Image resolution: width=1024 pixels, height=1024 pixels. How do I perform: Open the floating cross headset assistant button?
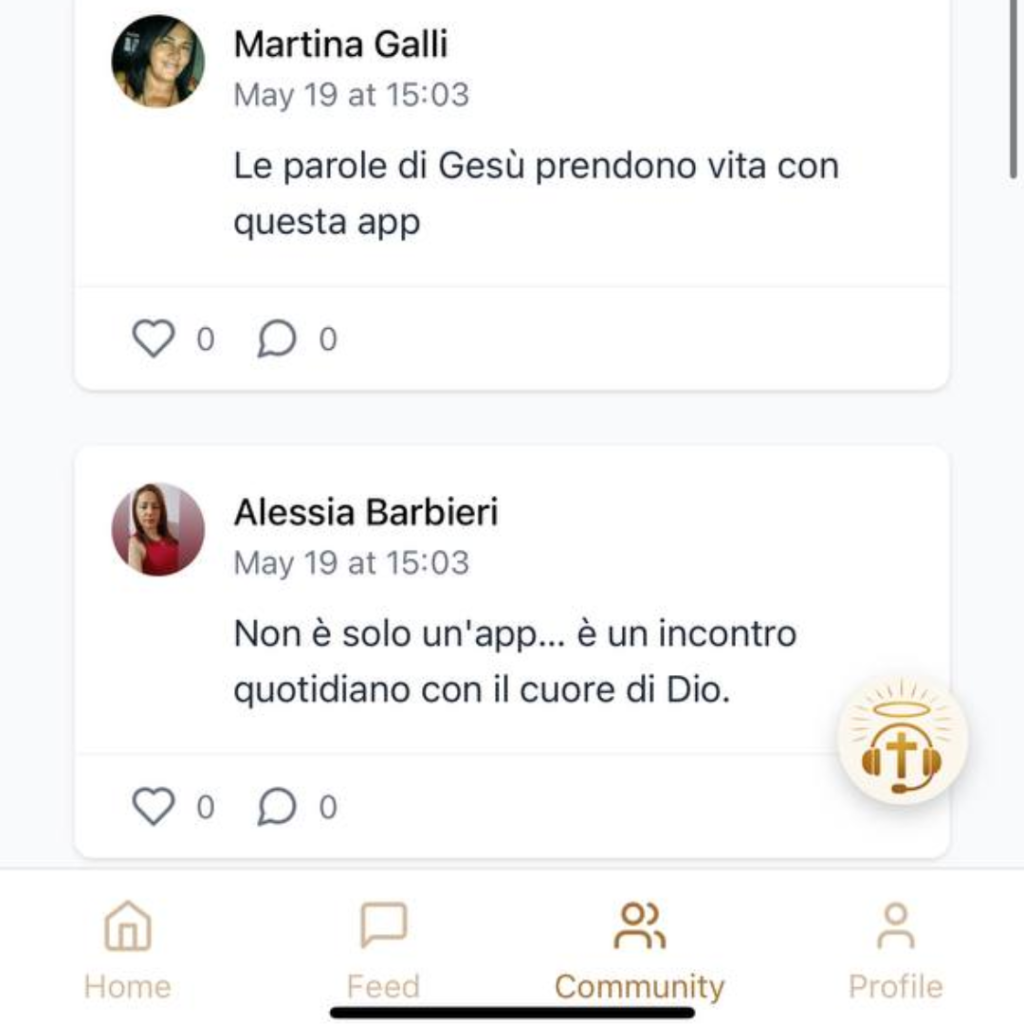coord(902,741)
